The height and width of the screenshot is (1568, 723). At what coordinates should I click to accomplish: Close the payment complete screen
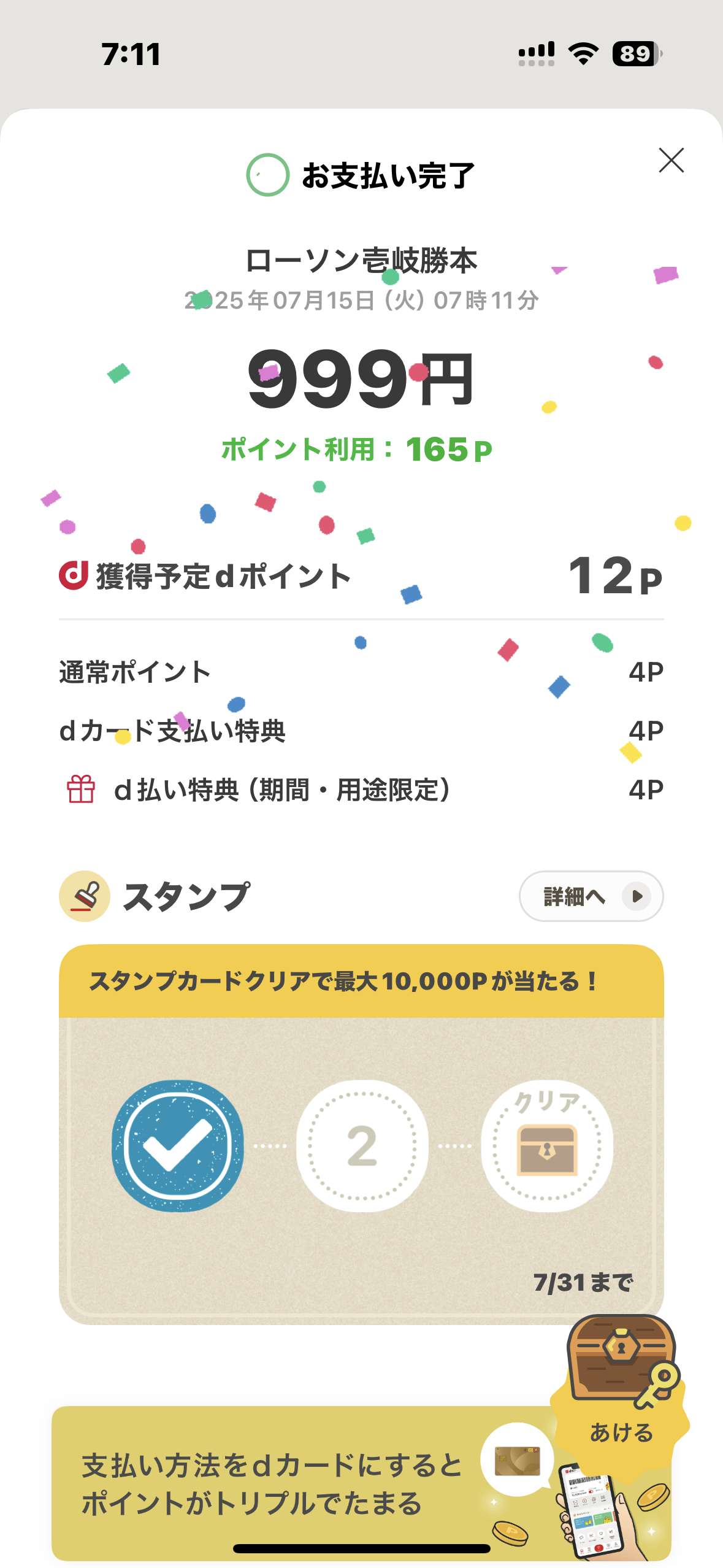[671, 161]
